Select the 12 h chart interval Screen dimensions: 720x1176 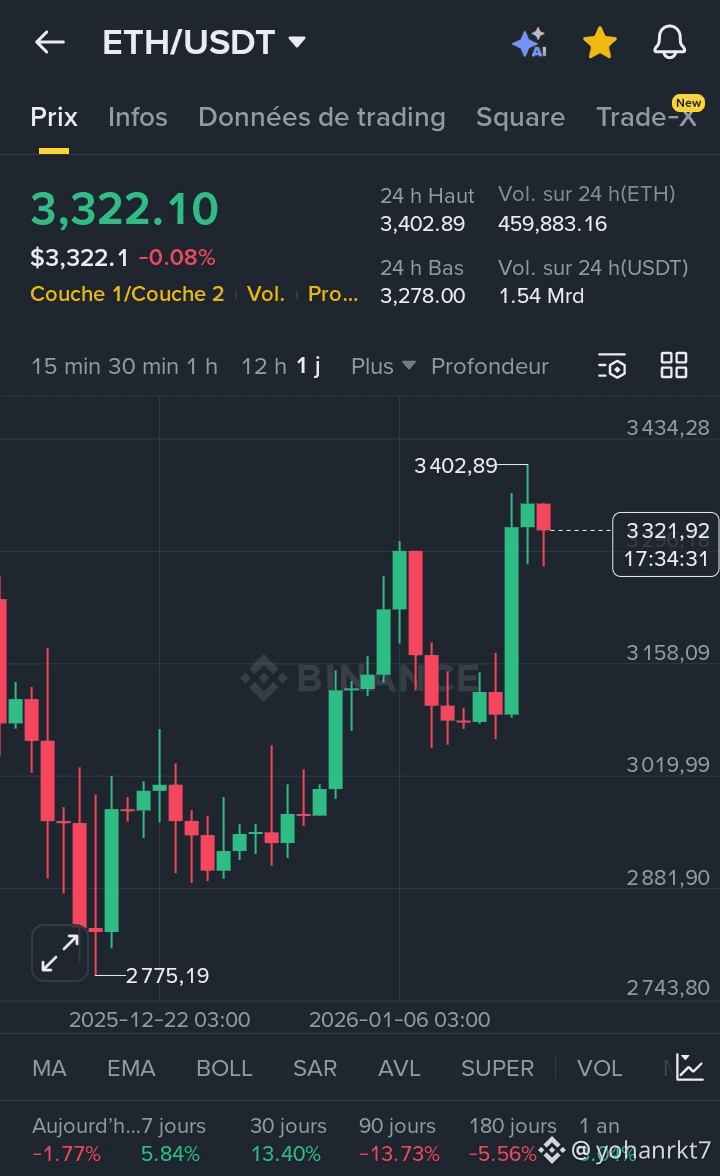coord(263,366)
